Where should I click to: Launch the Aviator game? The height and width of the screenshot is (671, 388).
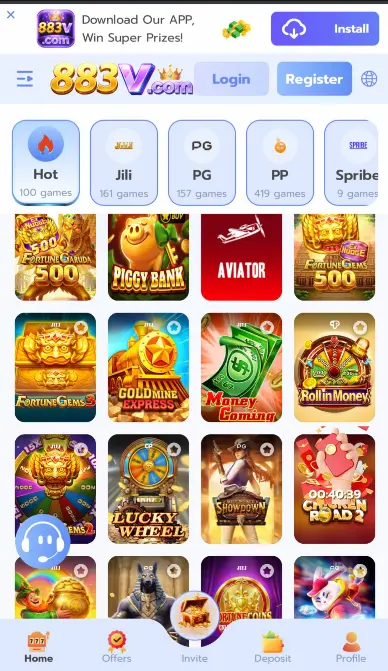point(241,257)
